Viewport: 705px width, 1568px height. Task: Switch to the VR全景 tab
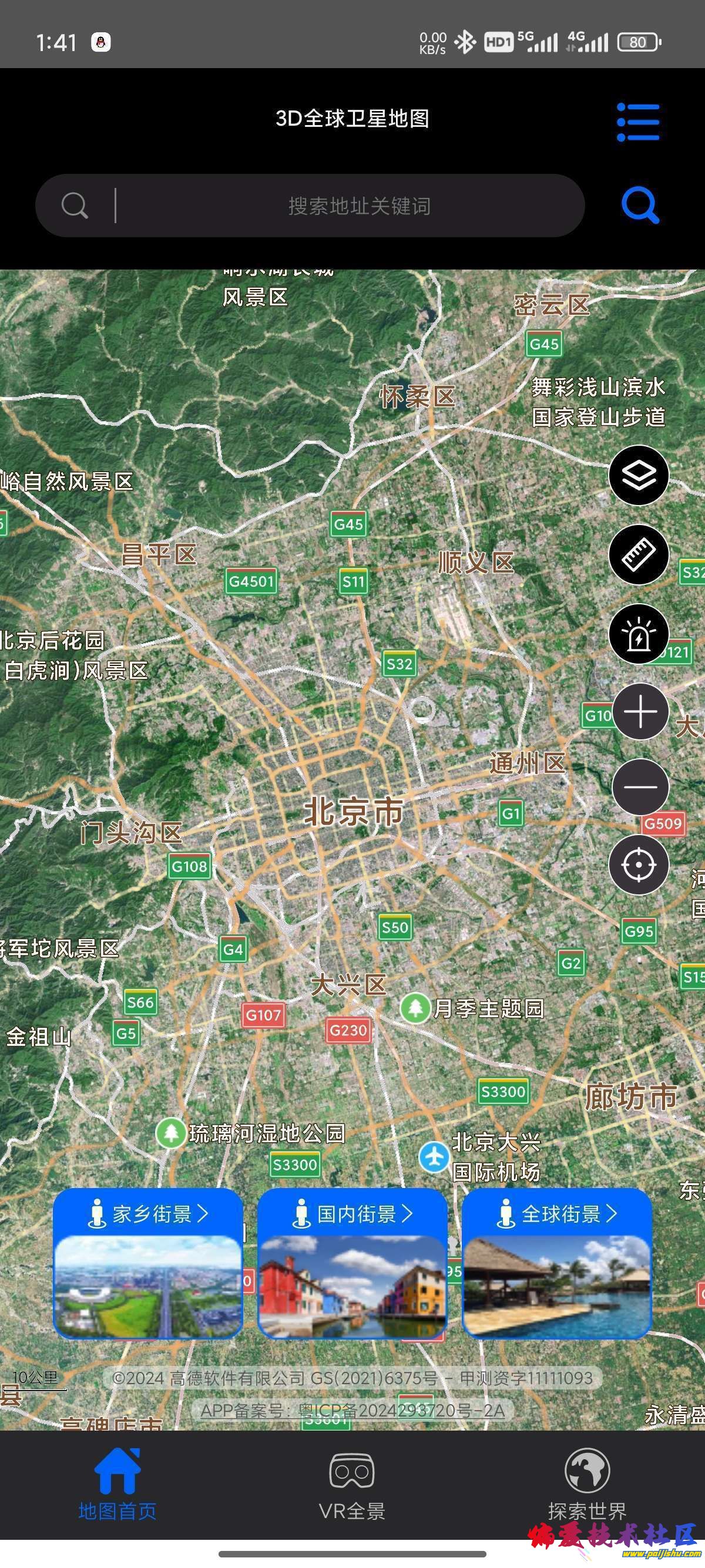click(352, 1485)
